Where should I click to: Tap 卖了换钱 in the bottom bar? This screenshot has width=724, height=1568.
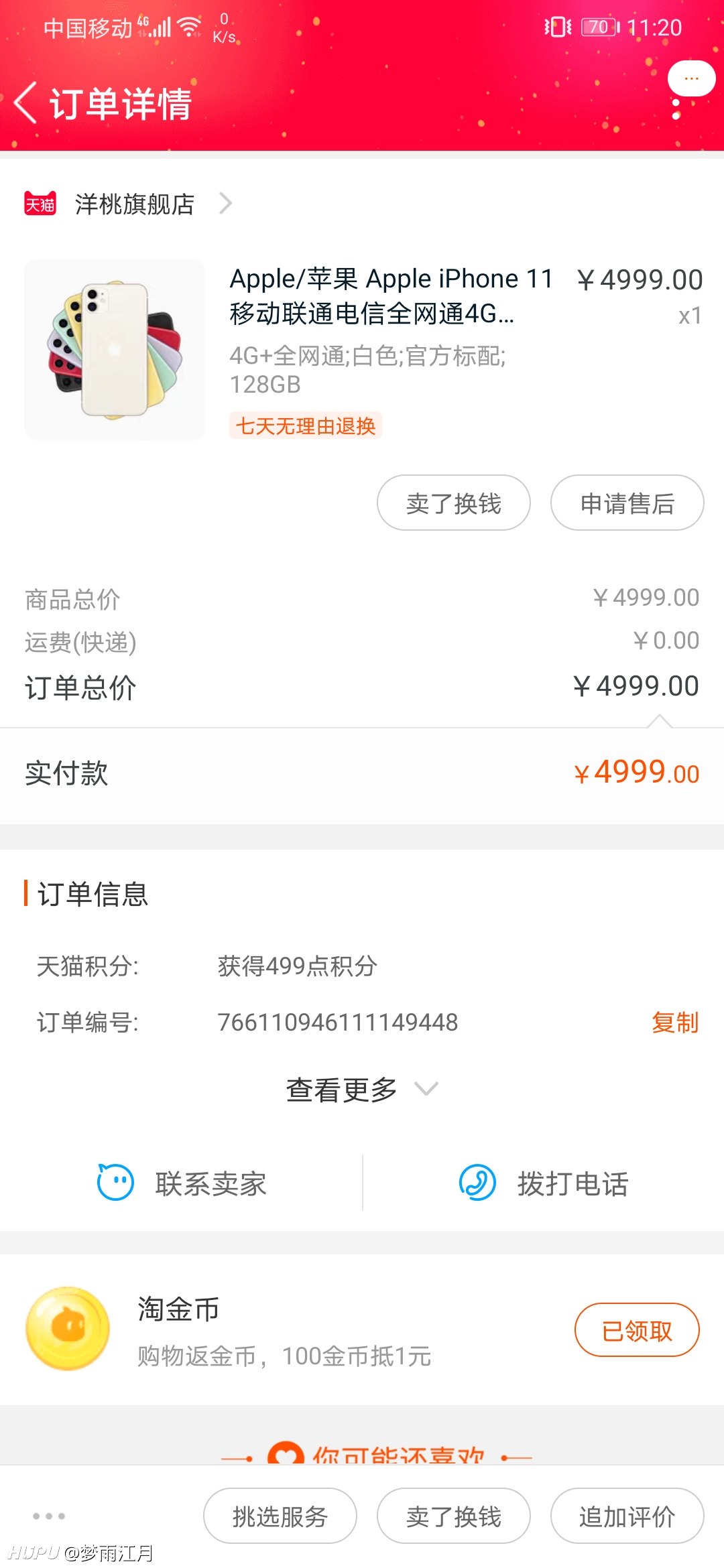coord(454,1516)
